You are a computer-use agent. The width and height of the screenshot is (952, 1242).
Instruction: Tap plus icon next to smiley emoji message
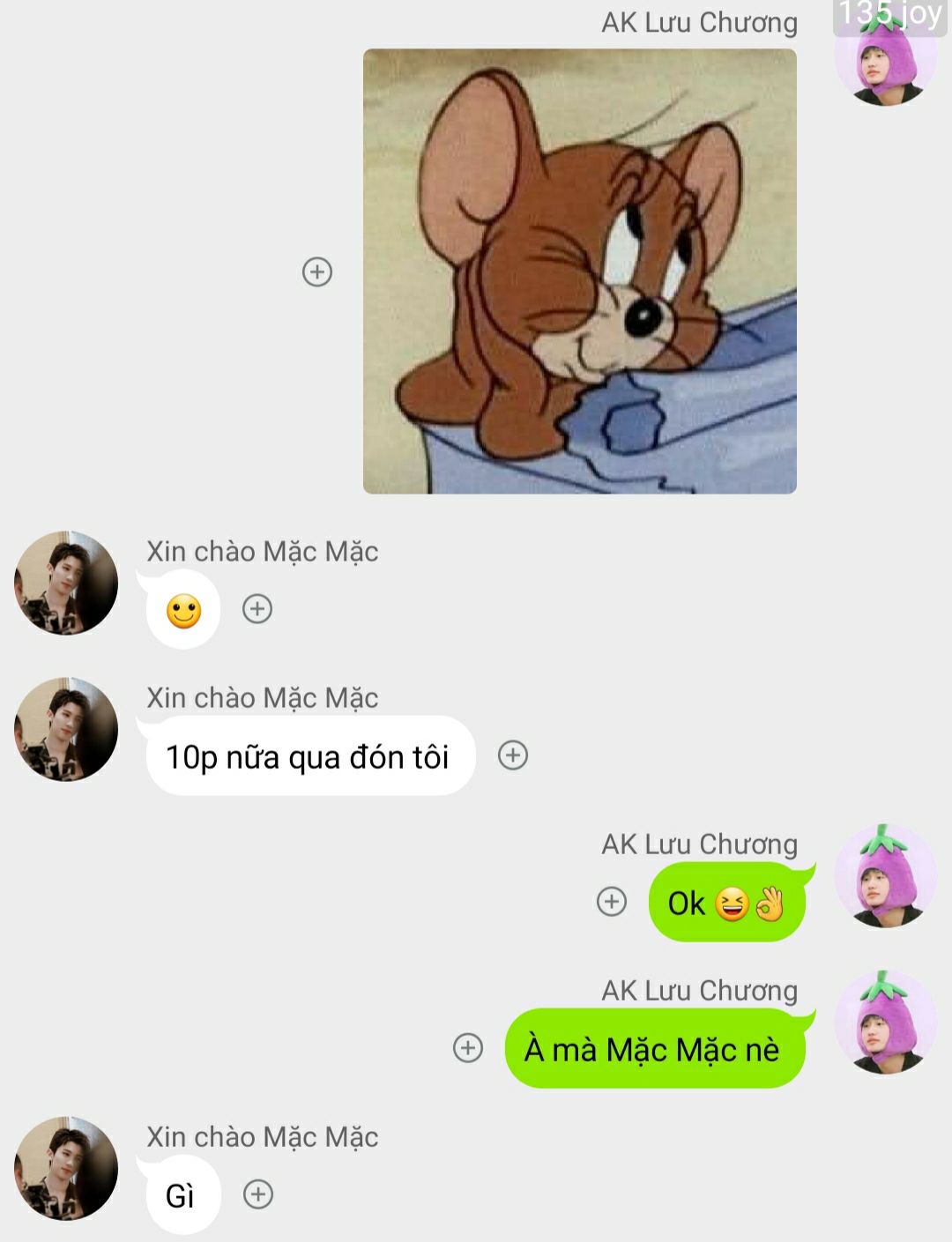tap(257, 609)
